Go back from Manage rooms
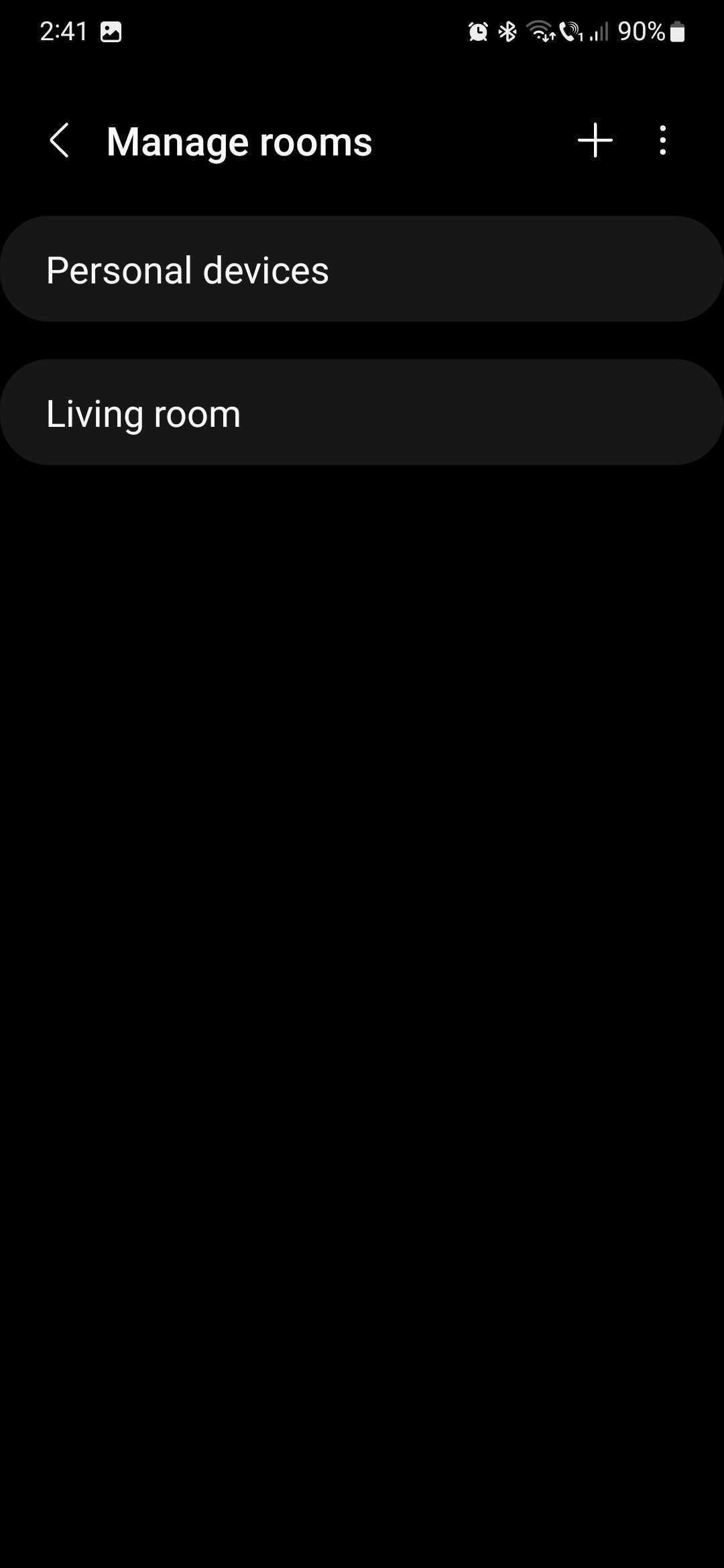The height and width of the screenshot is (1568, 724). (x=60, y=141)
